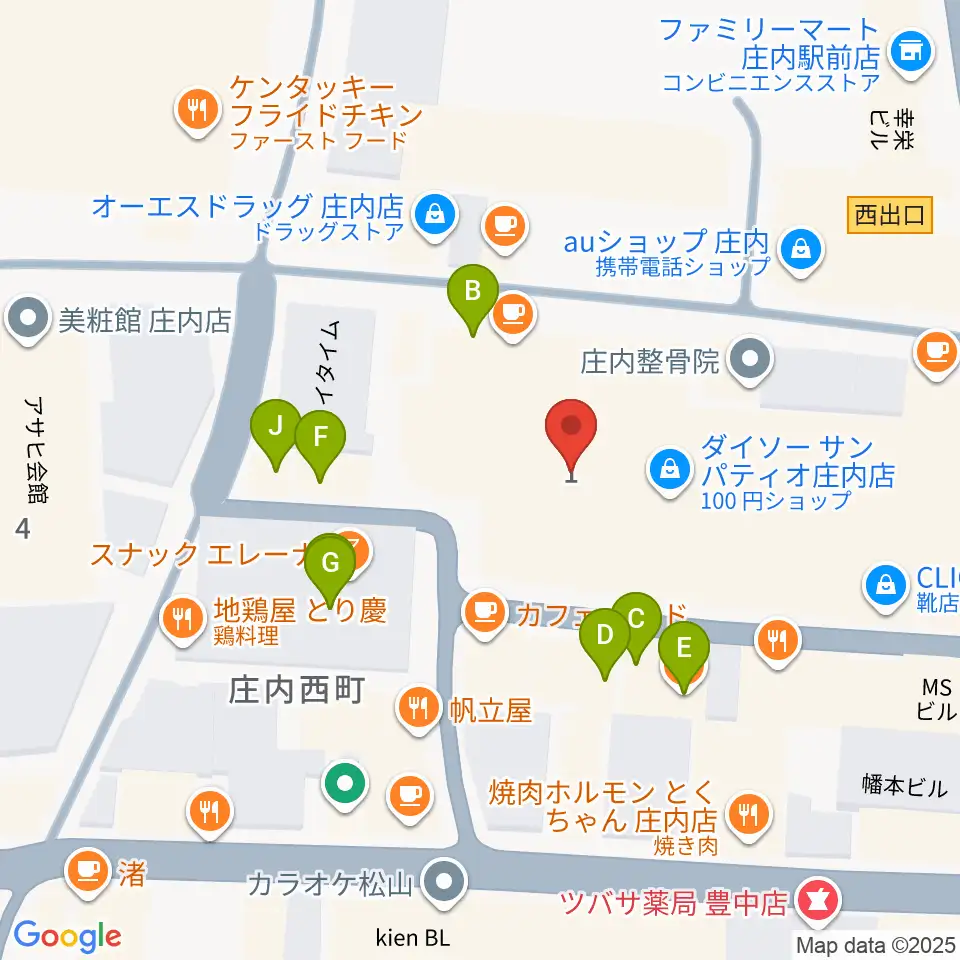Tap the green marker labeled B

(472, 298)
